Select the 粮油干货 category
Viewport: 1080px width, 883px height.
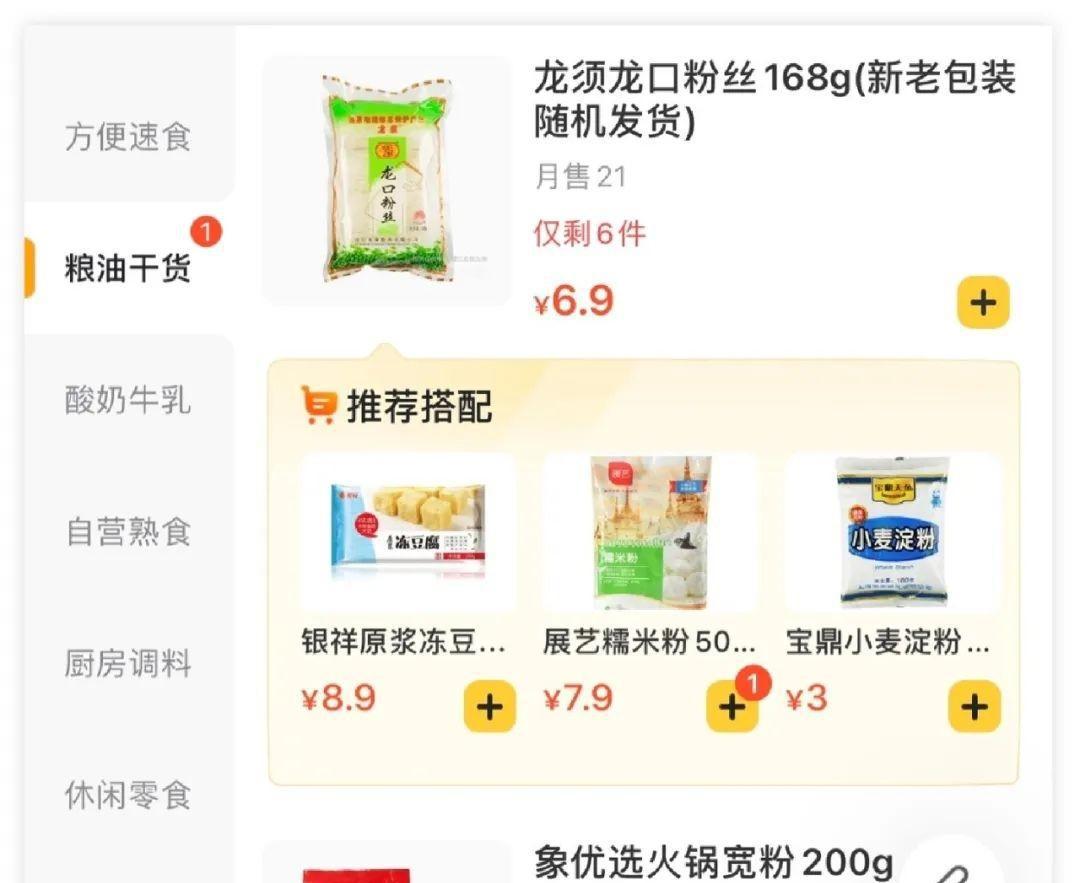pyautogui.click(x=128, y=268)
